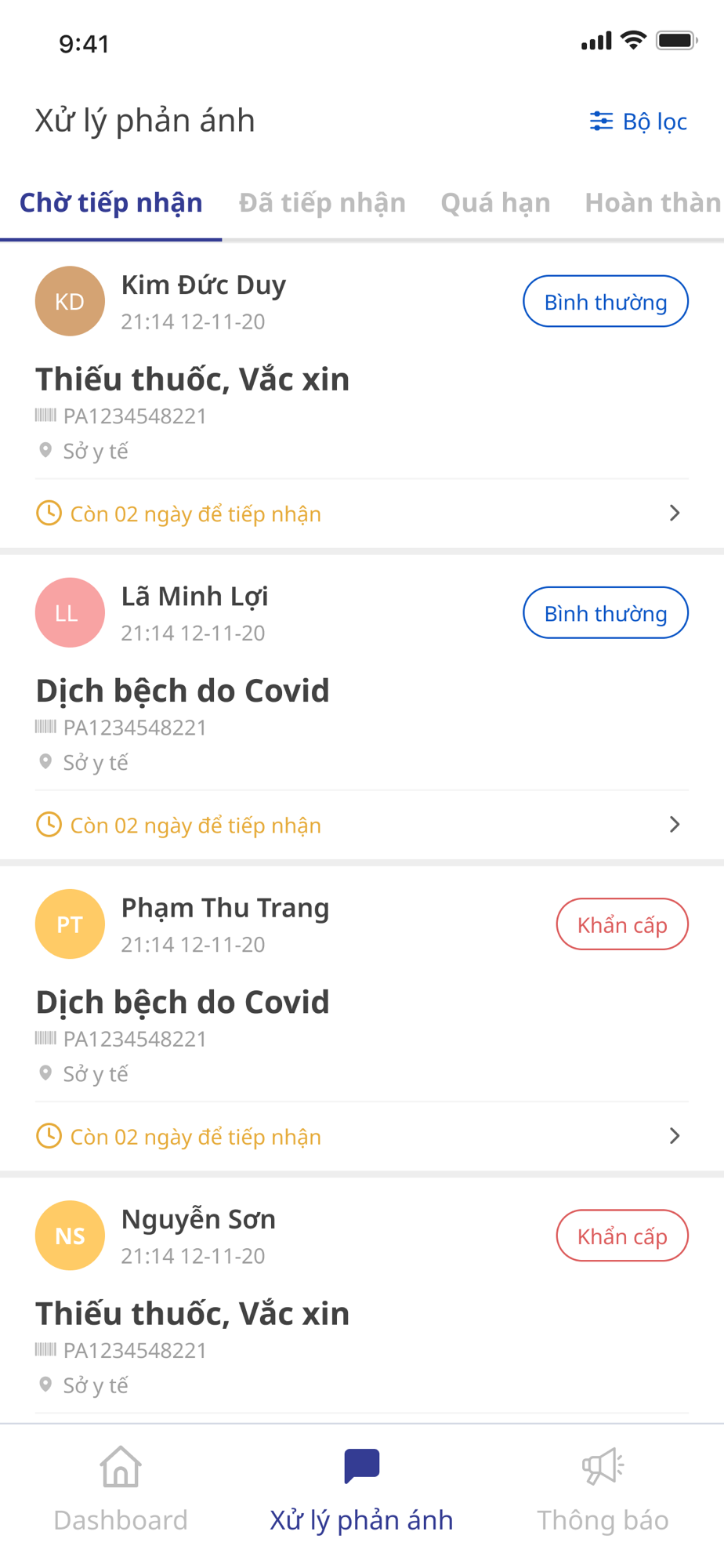
Task: Select the Chờ tiếp nhận tab
Action: [x=110, y=203]
